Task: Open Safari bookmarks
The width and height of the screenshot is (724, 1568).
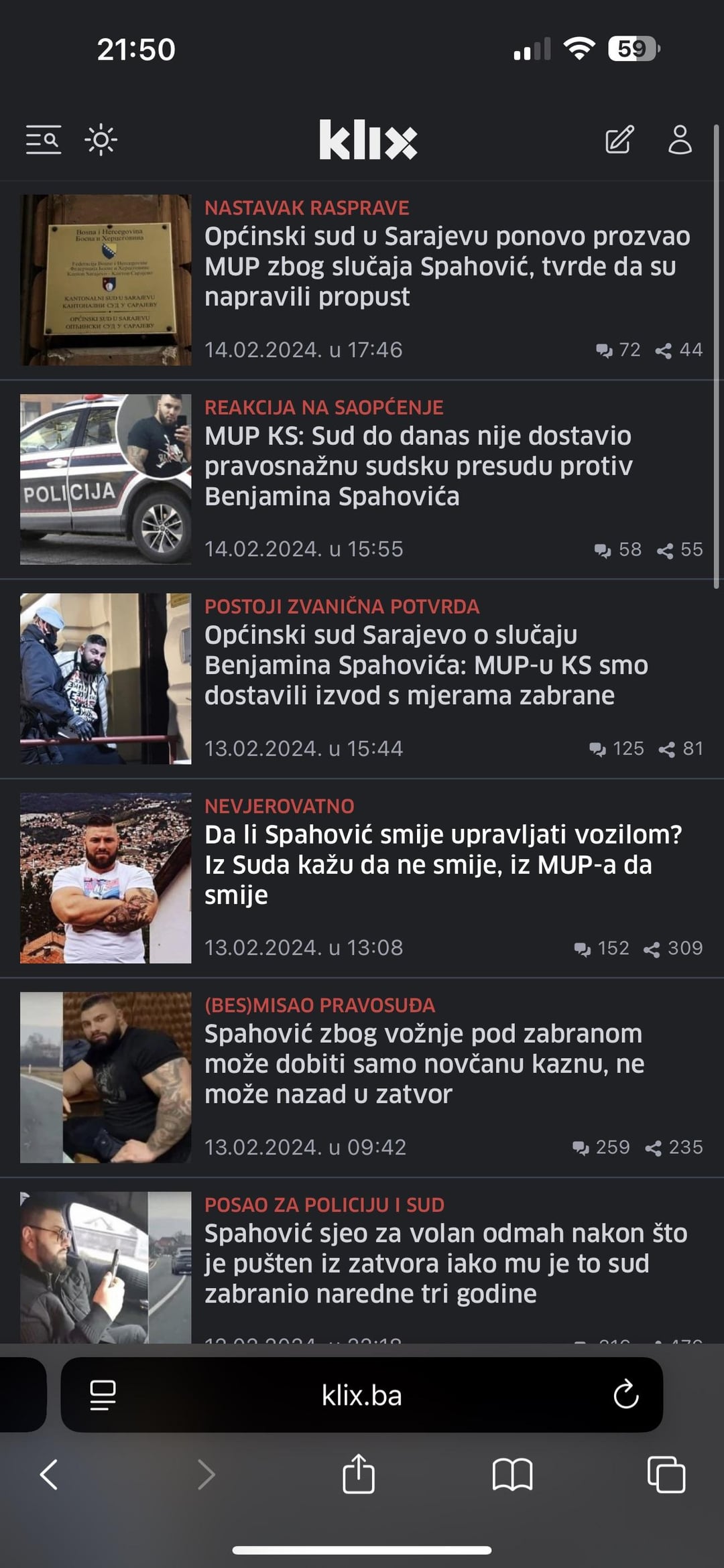Action: pyautogui.click(x=512, y=1475)
